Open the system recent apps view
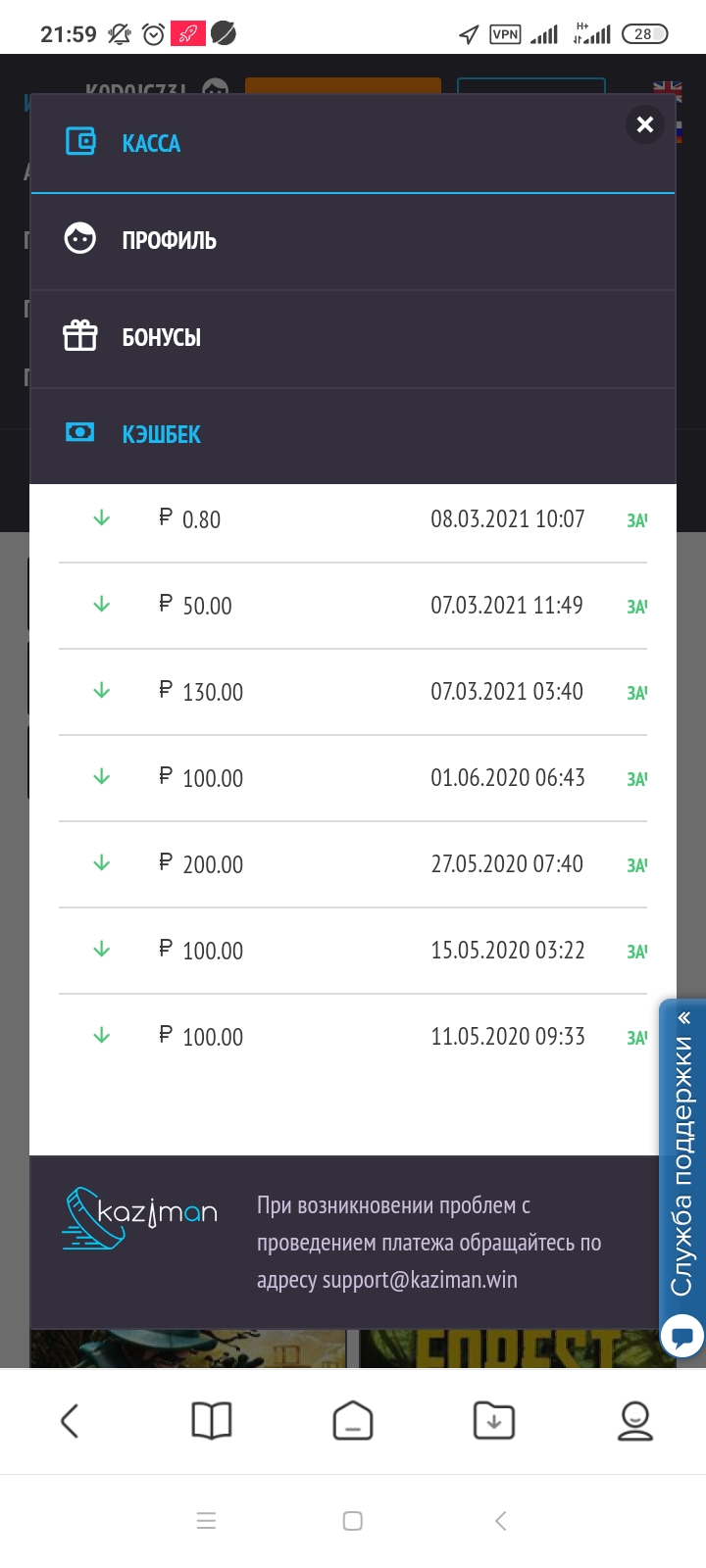The width and height of the screenshot is (706, 1568). [x=206, y=1521]
